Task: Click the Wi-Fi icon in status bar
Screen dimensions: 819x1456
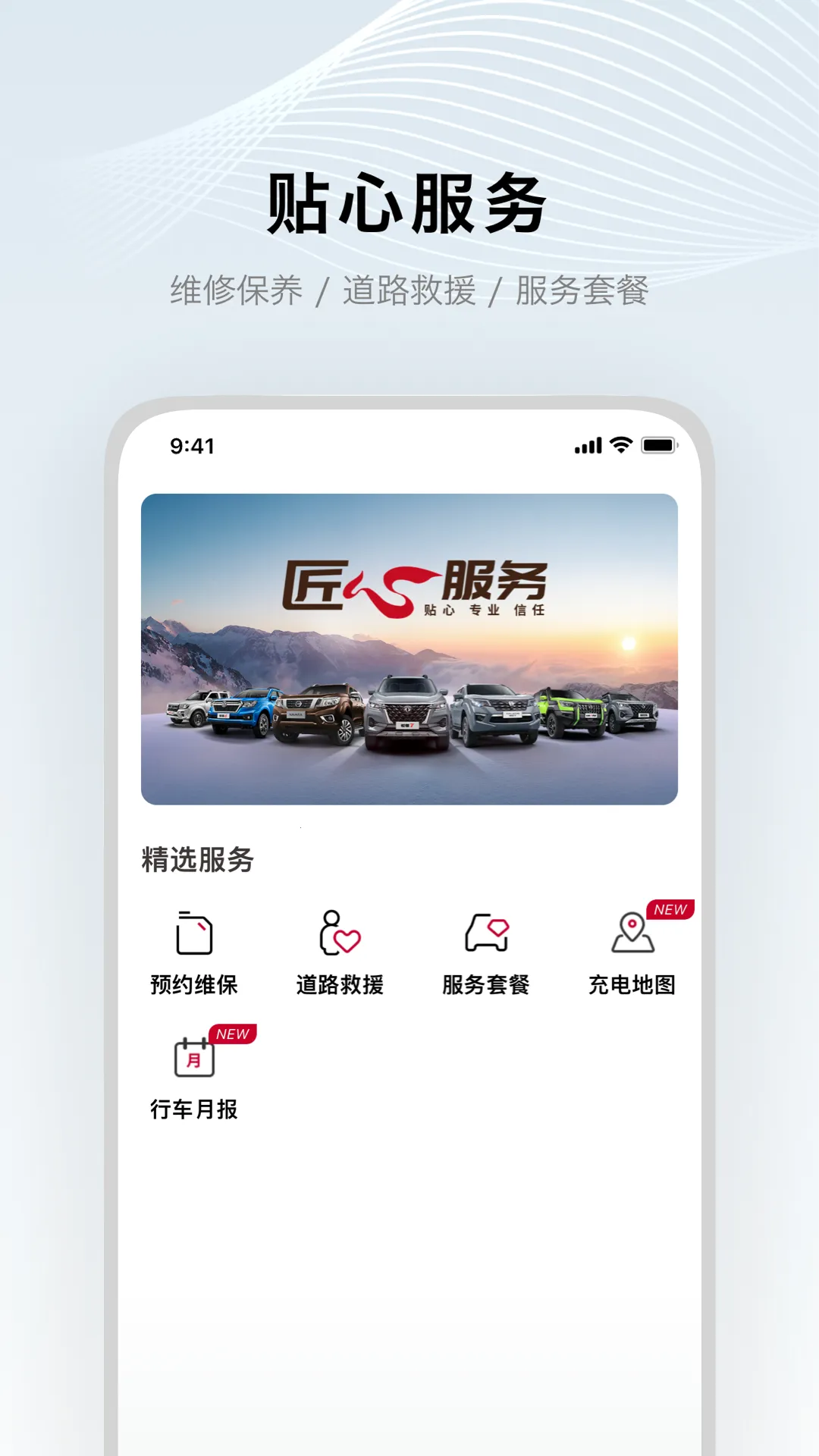Action: pyautogui.click(x=619, y=447)
